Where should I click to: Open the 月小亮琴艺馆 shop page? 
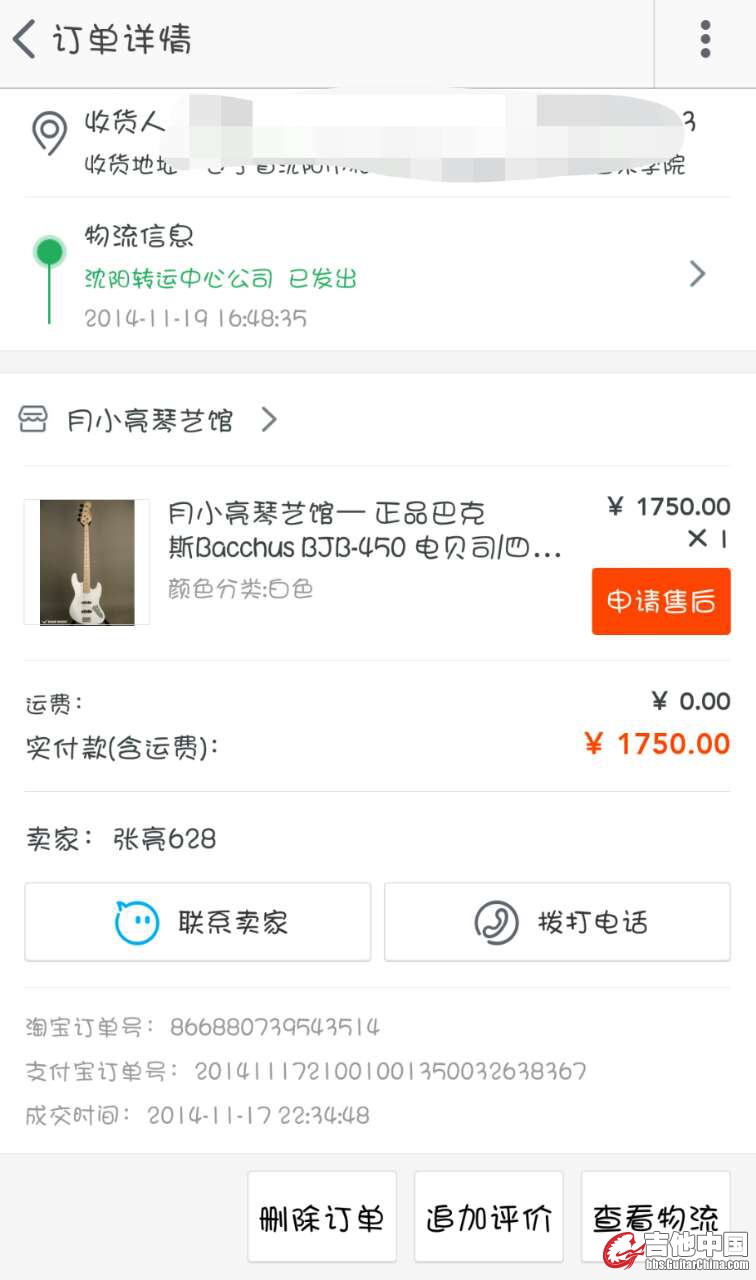coord(150,420)
